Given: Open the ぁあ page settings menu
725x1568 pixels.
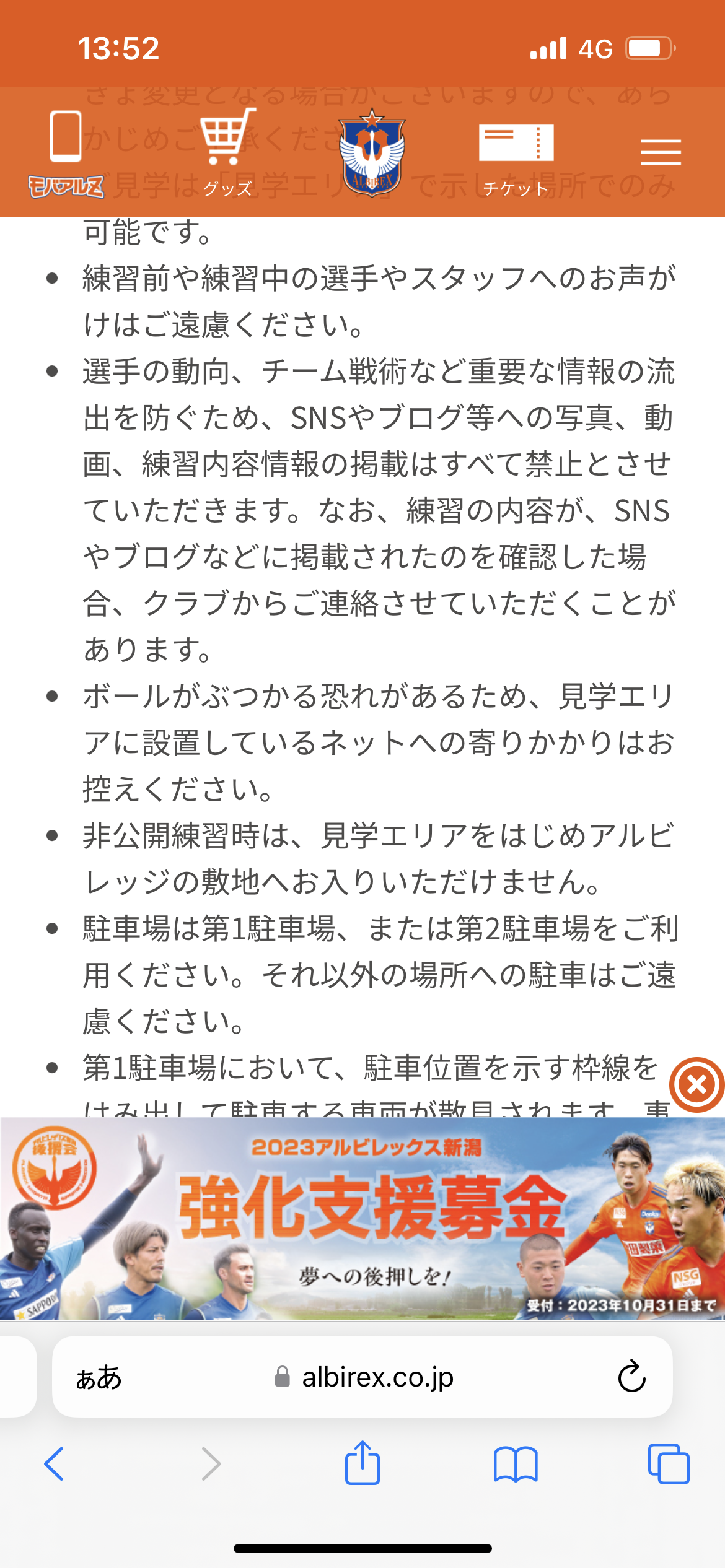Looking at the screenshot, I should (99, 1377).
